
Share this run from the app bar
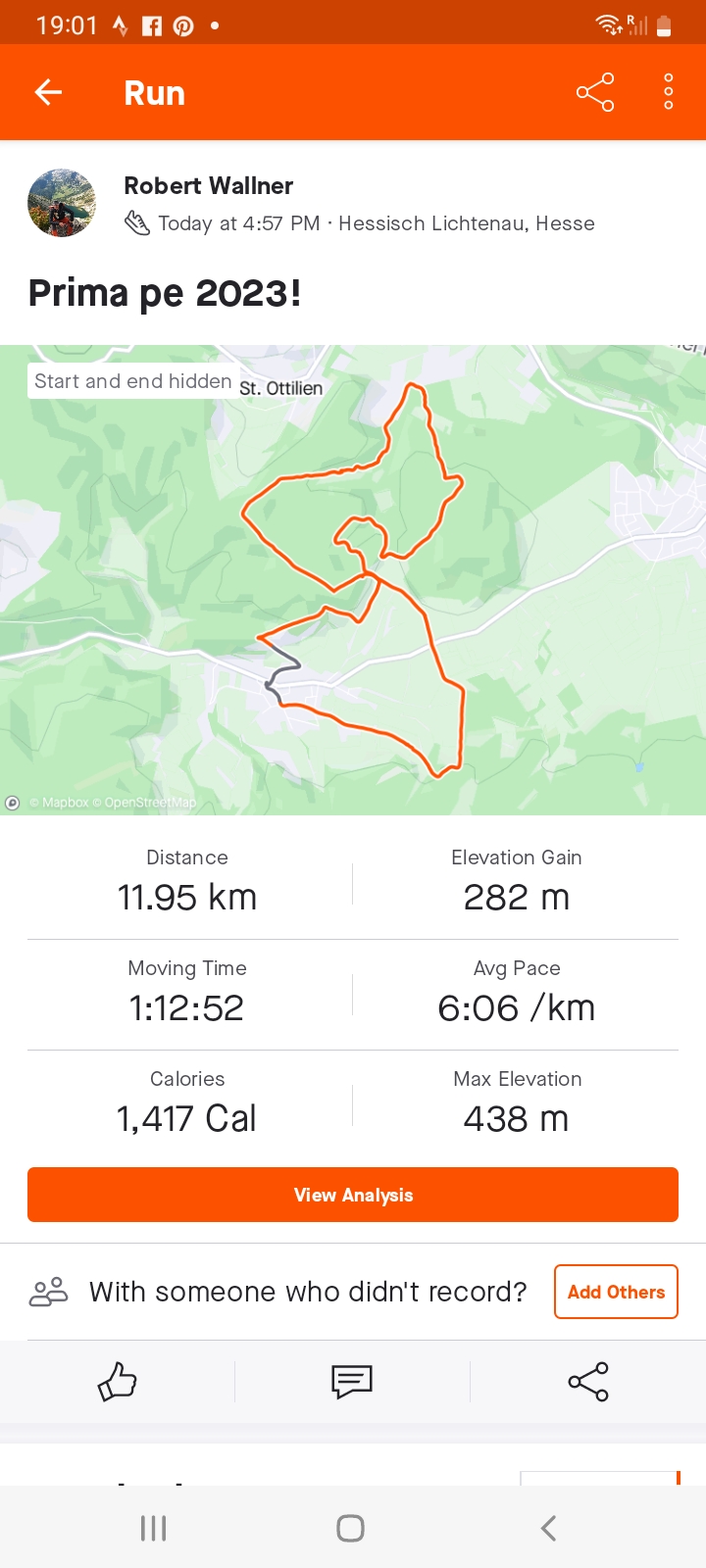click(x=595, y=93)
